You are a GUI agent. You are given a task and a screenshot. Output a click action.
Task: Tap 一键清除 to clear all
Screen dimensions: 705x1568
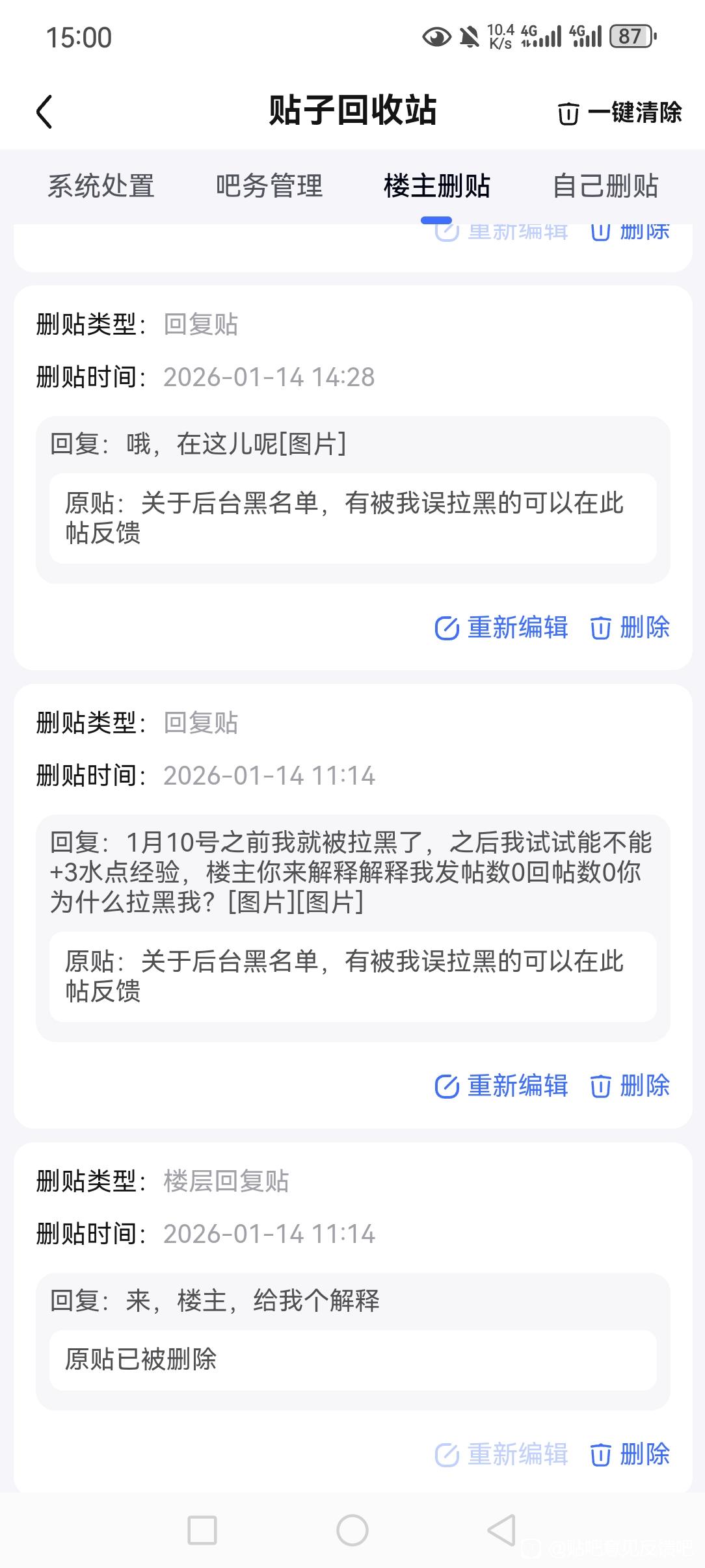(x=620, y=112)
